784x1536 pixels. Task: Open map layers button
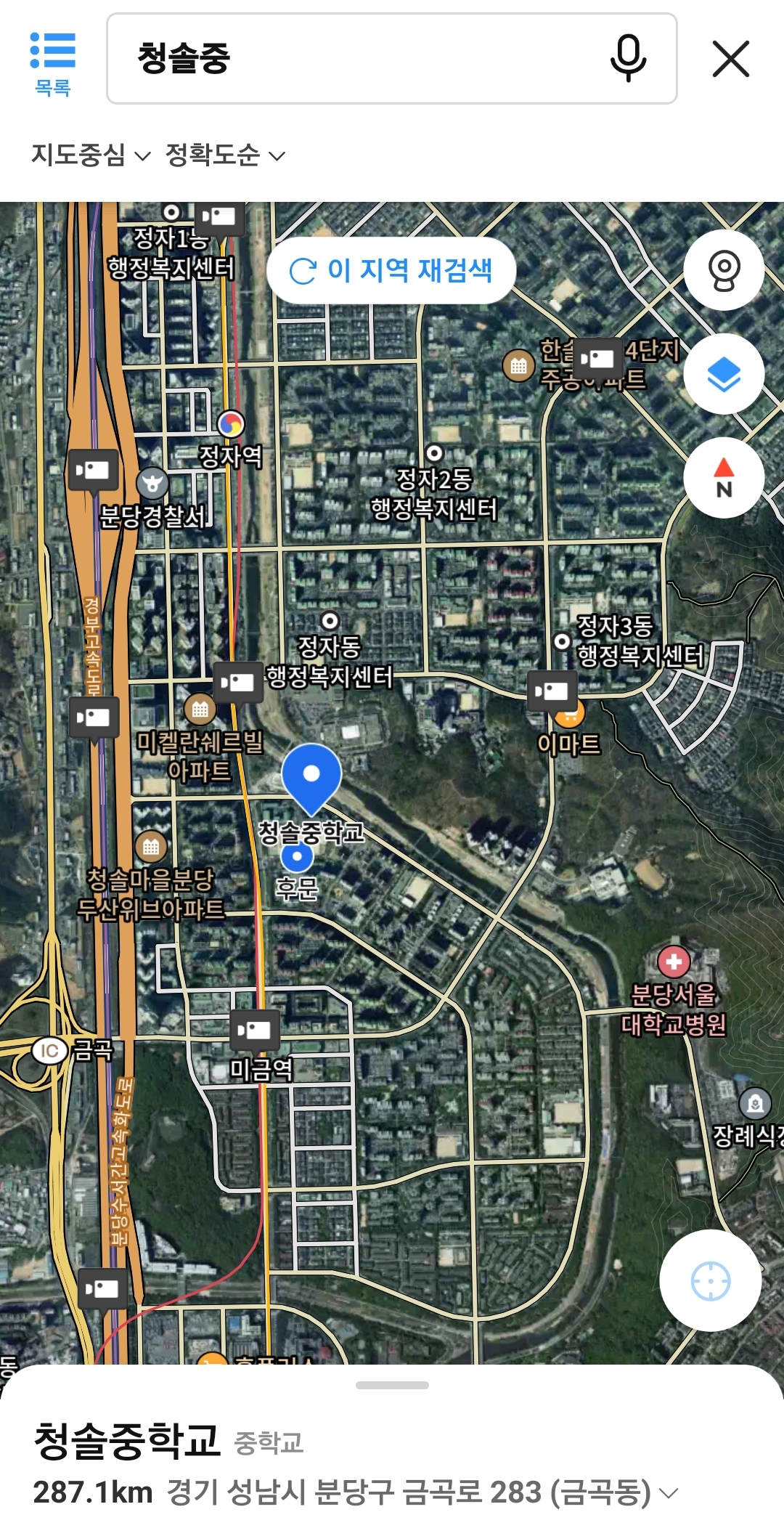point(724,374)
